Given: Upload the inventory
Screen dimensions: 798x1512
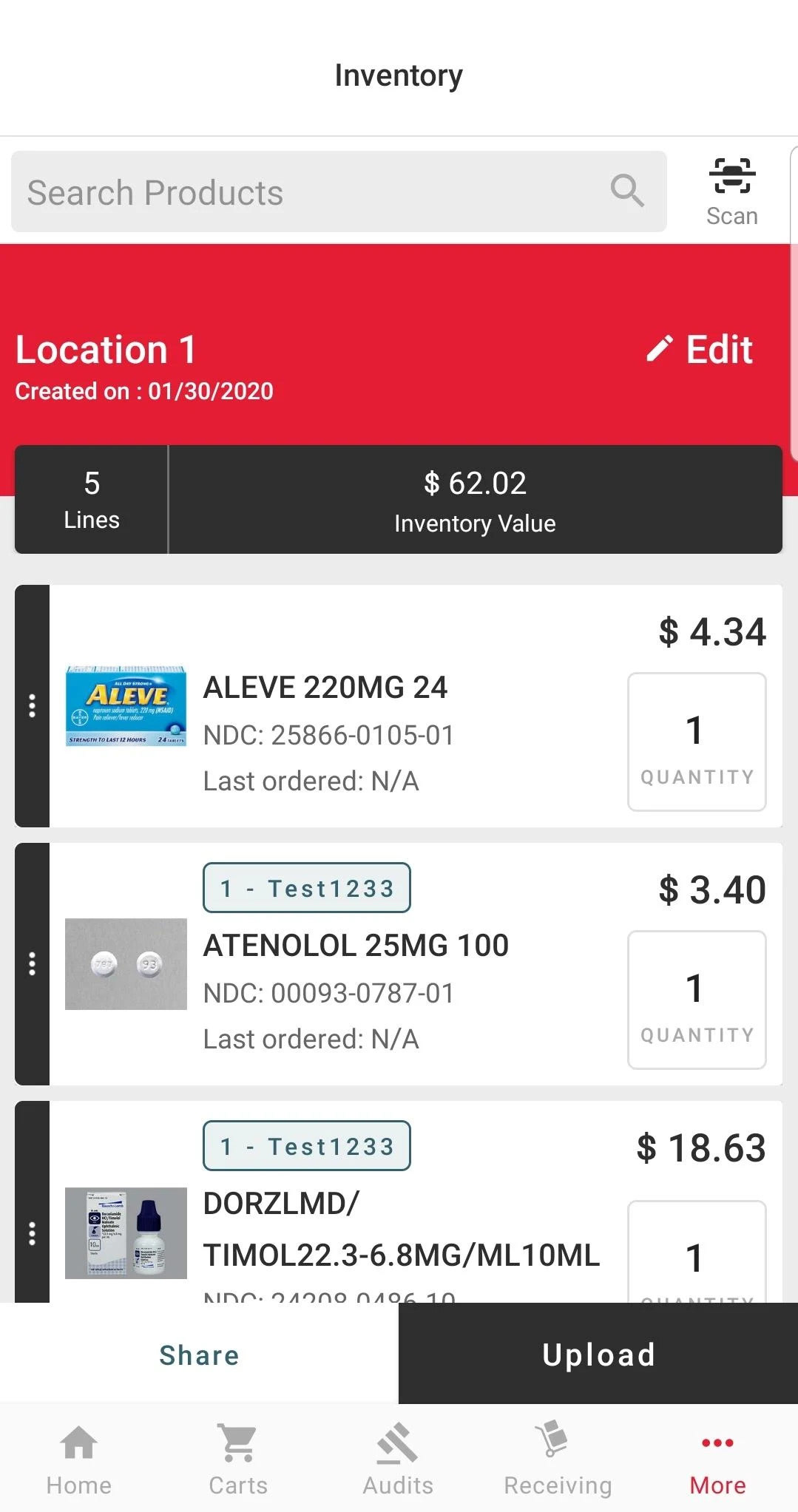Looking at the screenshot, I should click(x=598, y=1355).
